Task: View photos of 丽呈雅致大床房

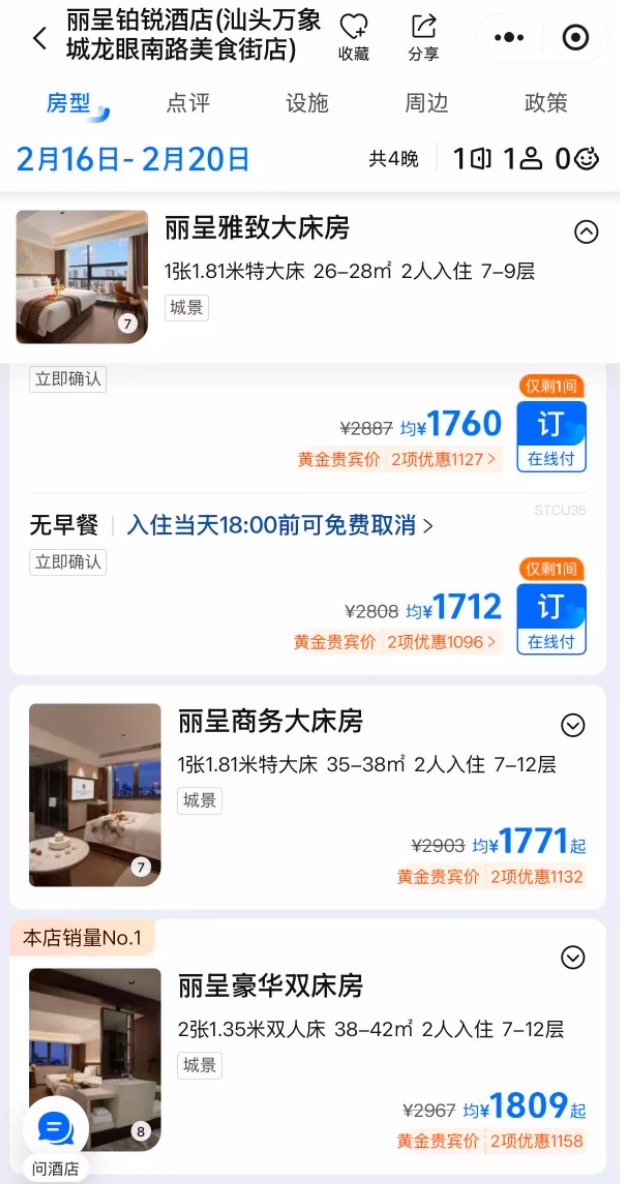Action: tap(82, 277)
